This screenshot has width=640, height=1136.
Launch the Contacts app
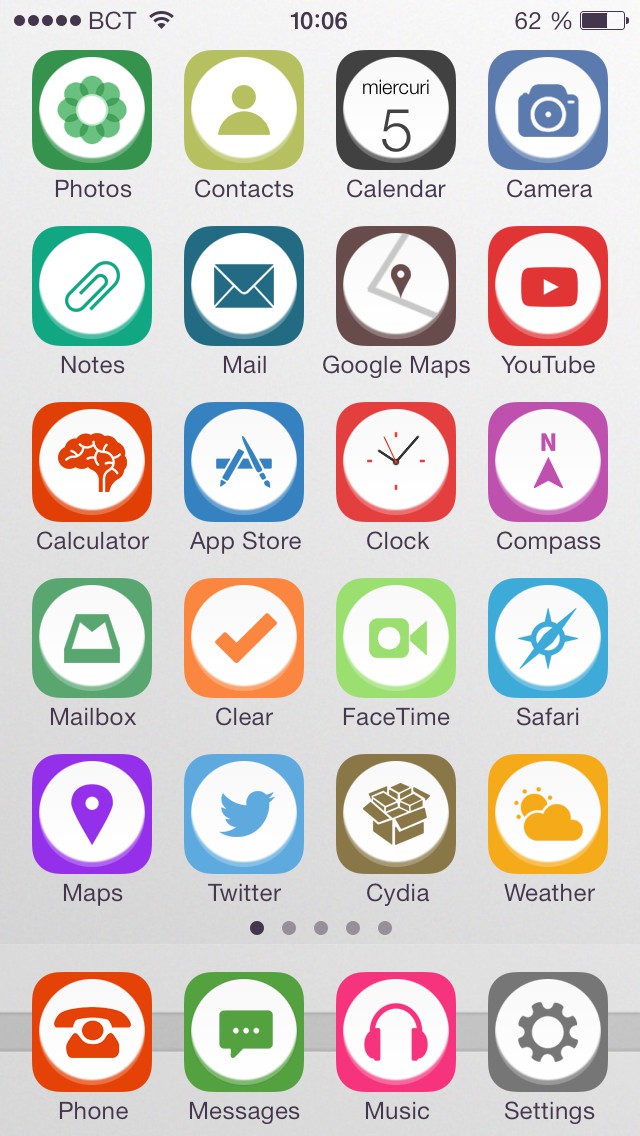pos(244,110)
